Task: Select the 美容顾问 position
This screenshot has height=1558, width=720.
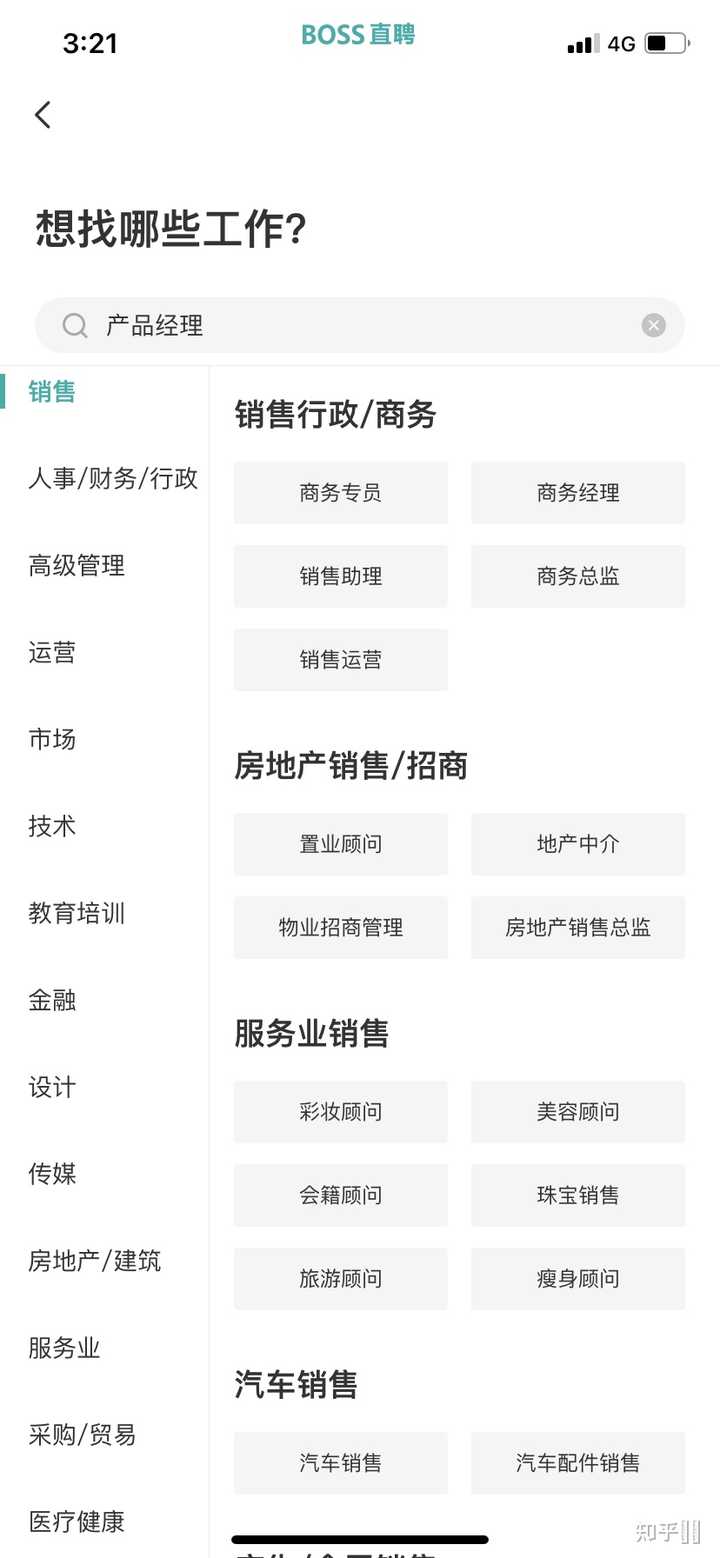Action: (x=578, y=1112)
